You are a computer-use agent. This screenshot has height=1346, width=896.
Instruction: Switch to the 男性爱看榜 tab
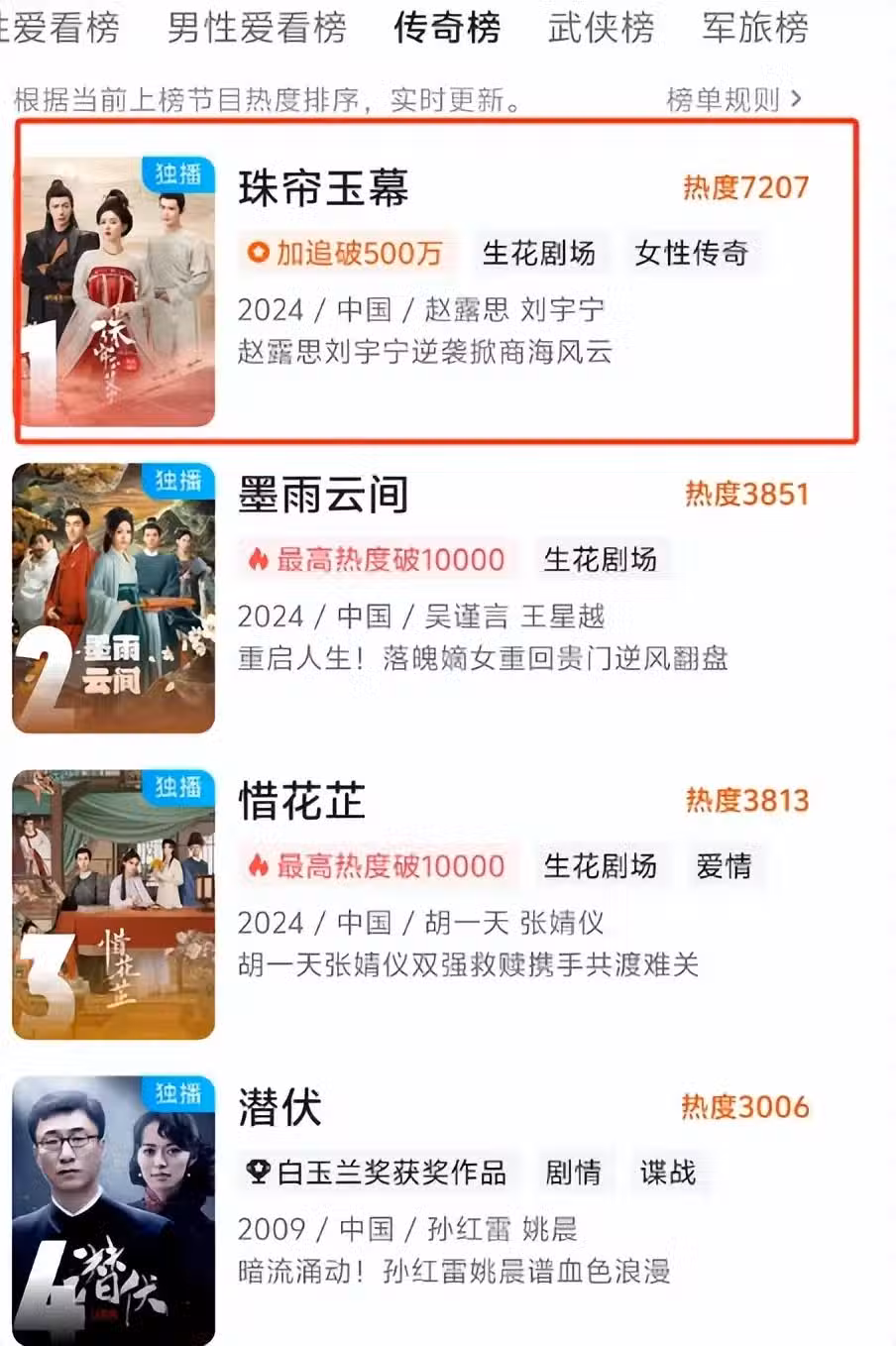click(x=257, y=28)
